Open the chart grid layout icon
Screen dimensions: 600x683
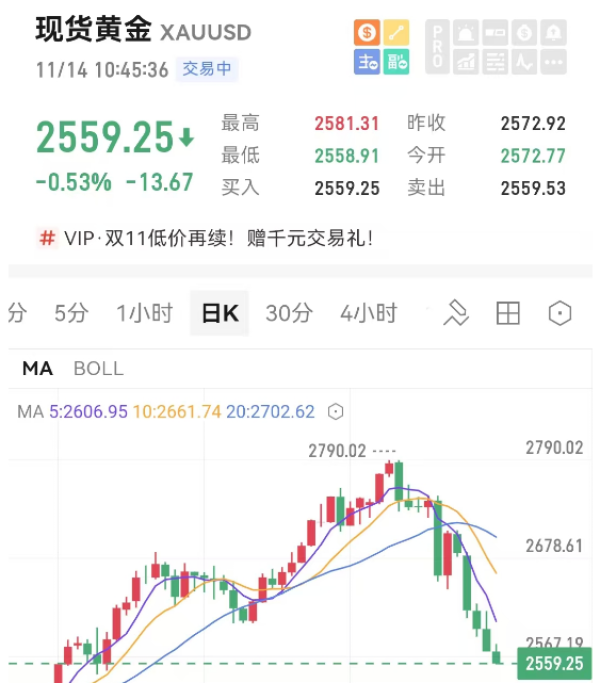pyautogui.click(x=508, y=313)
